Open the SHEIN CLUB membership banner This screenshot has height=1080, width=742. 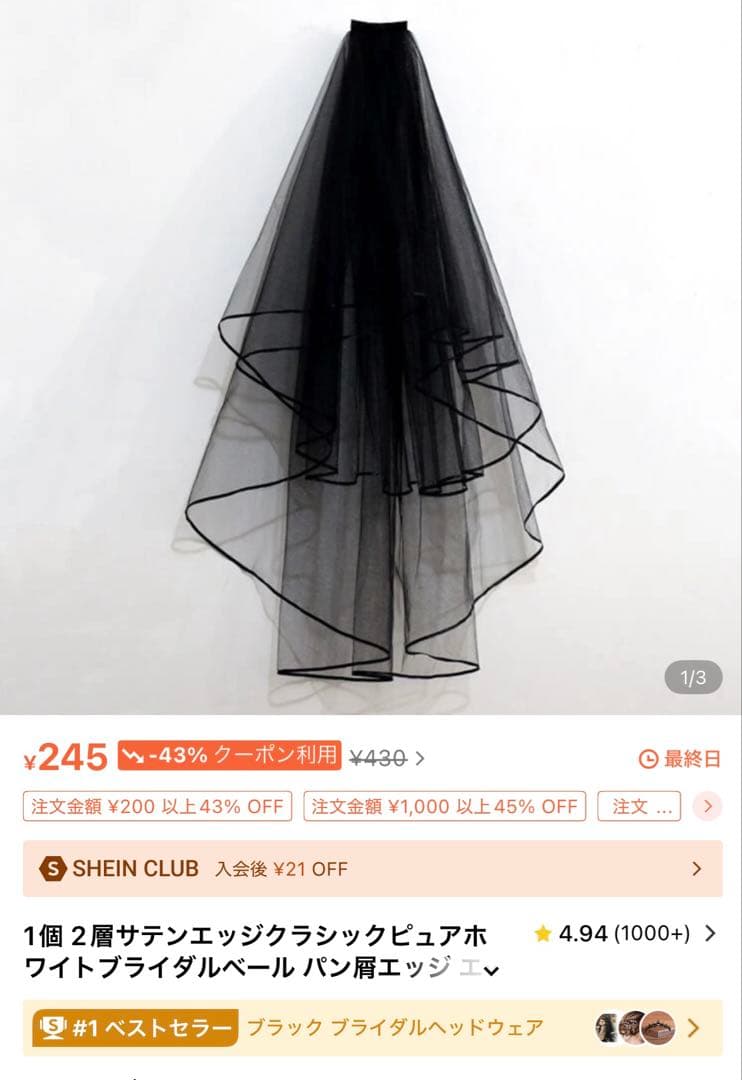pos(371,868)
